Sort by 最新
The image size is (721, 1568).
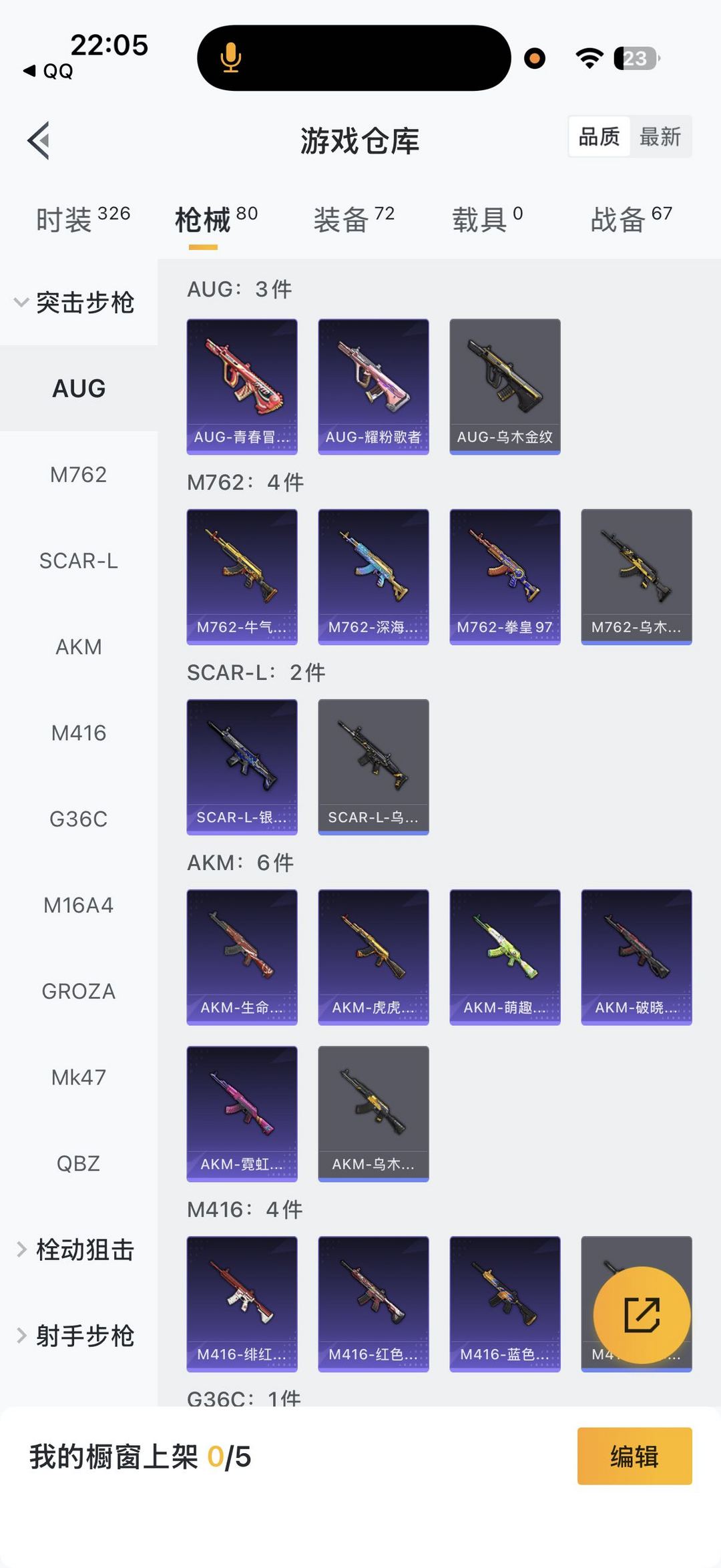(660, 137)
